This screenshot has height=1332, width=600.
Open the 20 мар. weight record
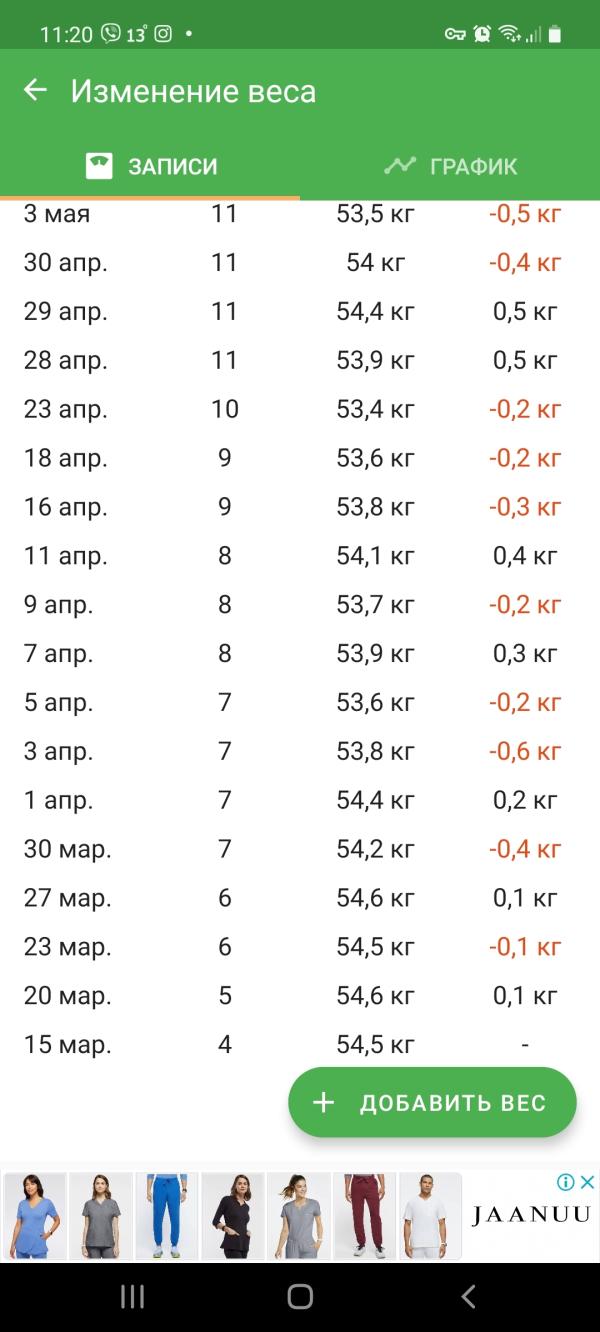click(300, 996)
